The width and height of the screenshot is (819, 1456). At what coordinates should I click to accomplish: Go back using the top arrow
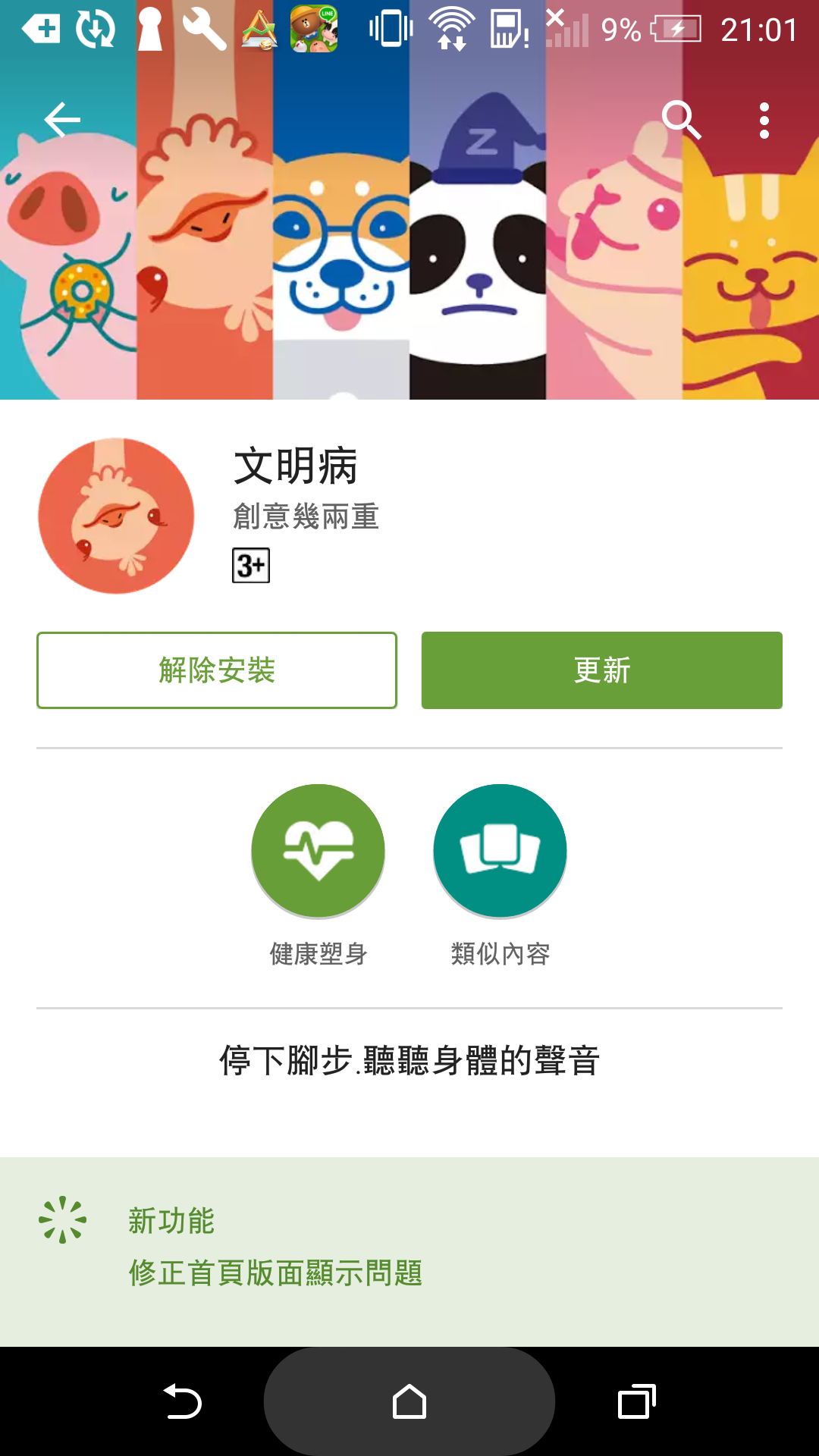(62, 120)
